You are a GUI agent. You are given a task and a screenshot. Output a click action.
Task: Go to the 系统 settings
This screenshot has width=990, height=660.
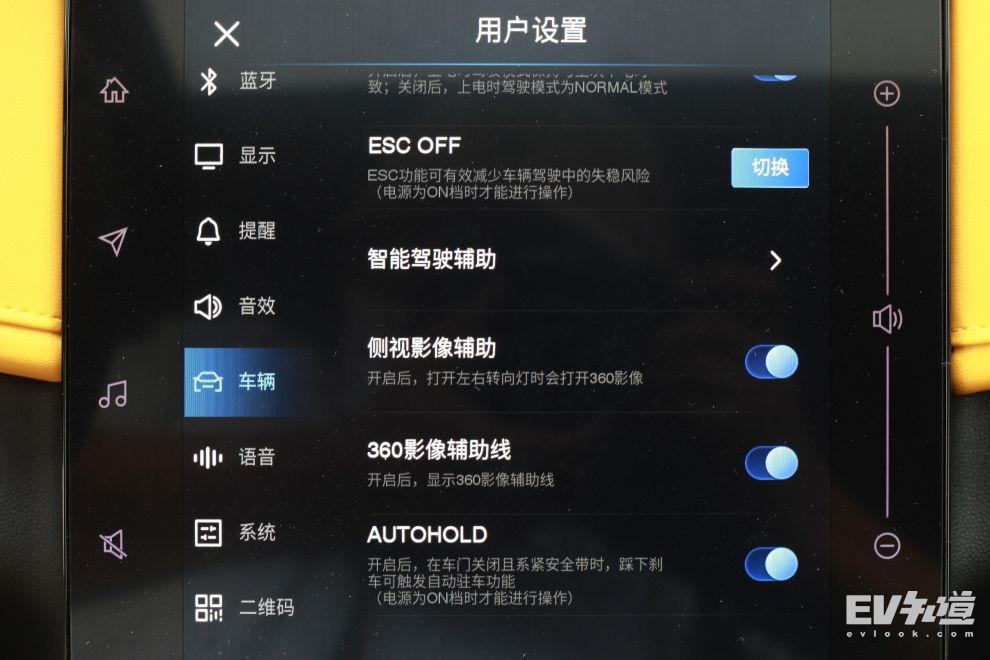pos(237,532)
